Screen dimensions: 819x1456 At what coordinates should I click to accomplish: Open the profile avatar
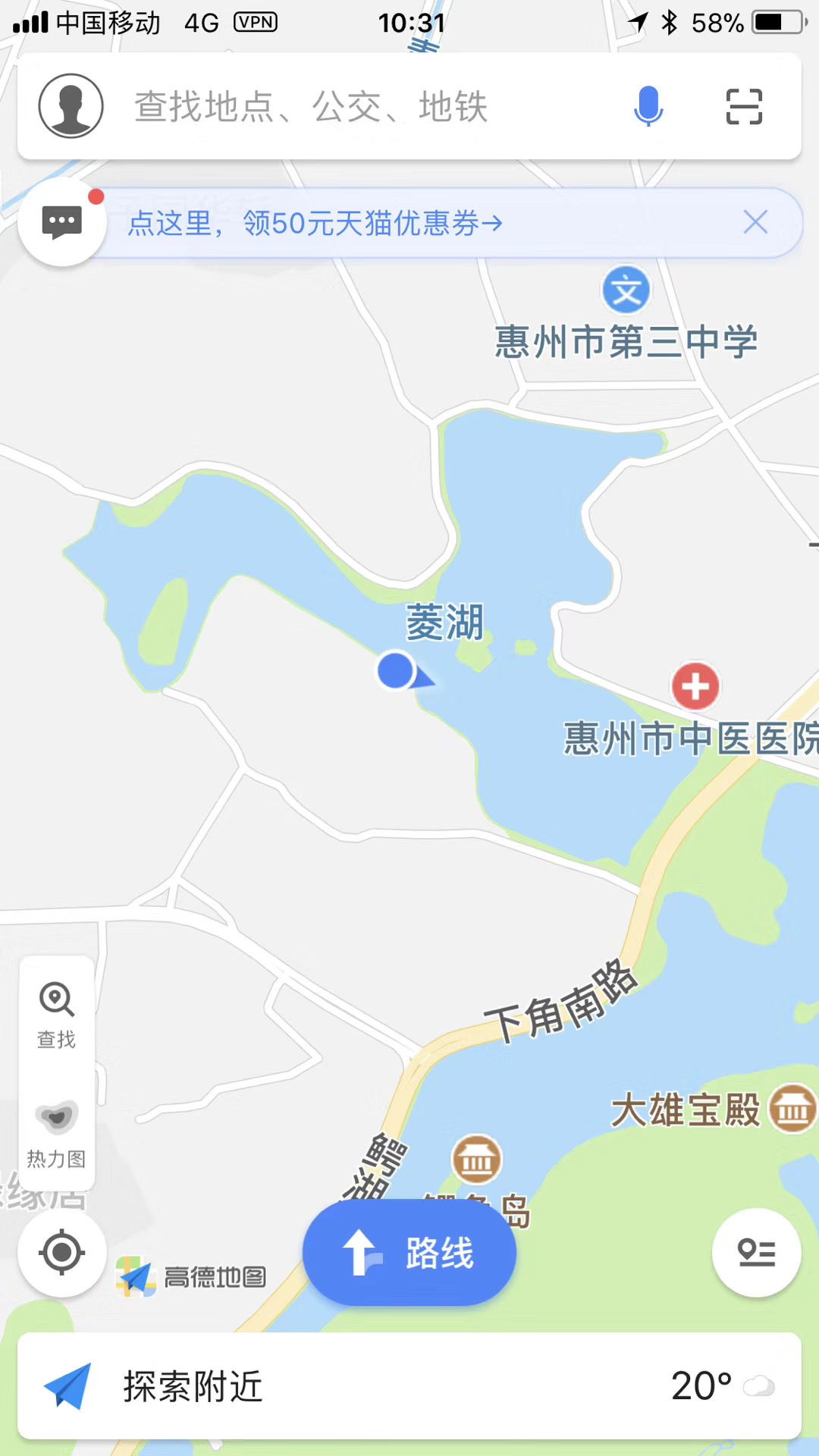pos(71,106)
